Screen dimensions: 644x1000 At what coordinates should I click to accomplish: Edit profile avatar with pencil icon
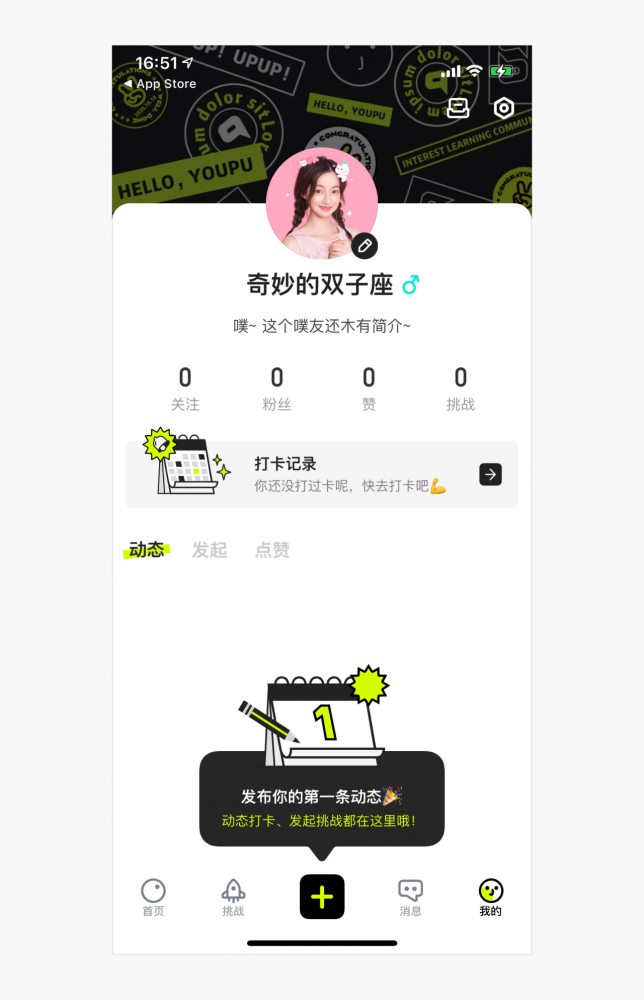click(x=364, y=245)
